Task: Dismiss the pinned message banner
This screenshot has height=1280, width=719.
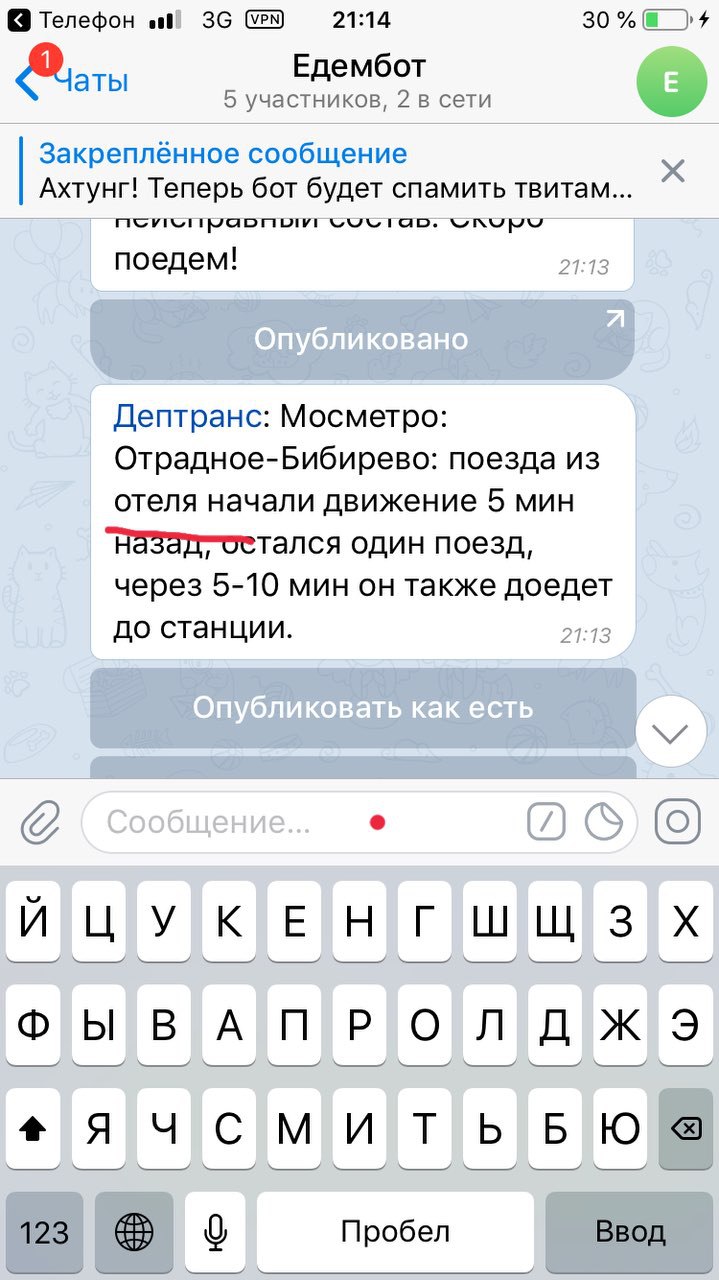Action: click(x=673, y=171)
